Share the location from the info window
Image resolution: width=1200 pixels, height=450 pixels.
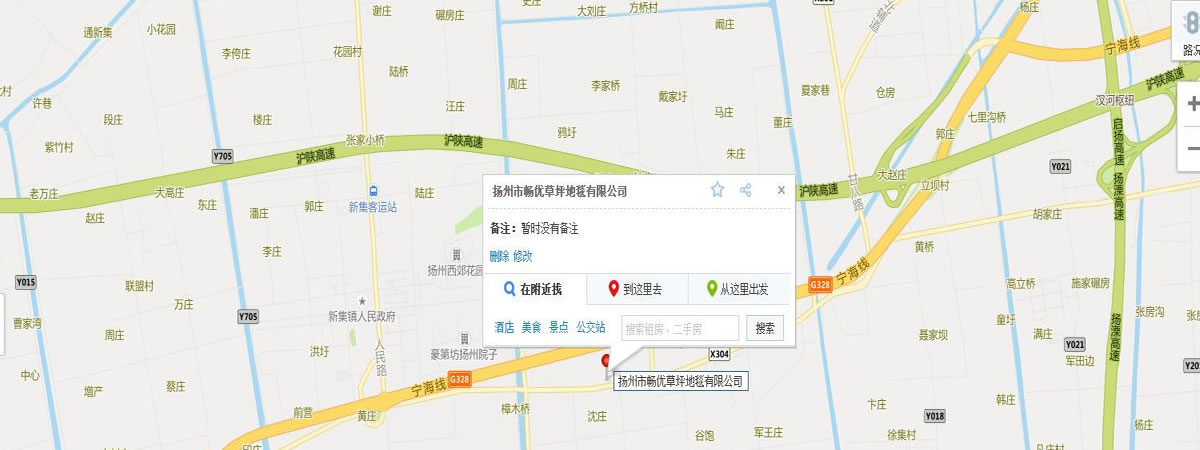click(x=745, y=190)
